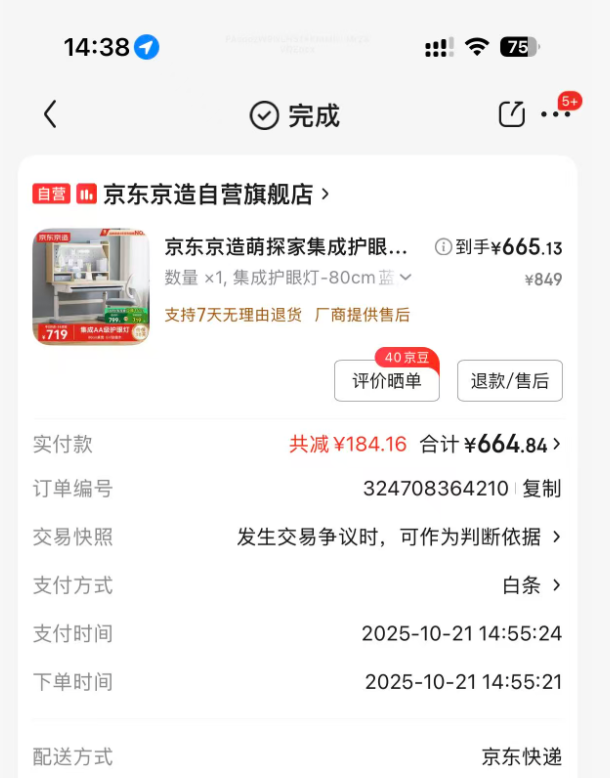The height and width of the screenshot is (778, 610).
Task: Expand the product specification dropdown arrow
Action: pos(406,278)
